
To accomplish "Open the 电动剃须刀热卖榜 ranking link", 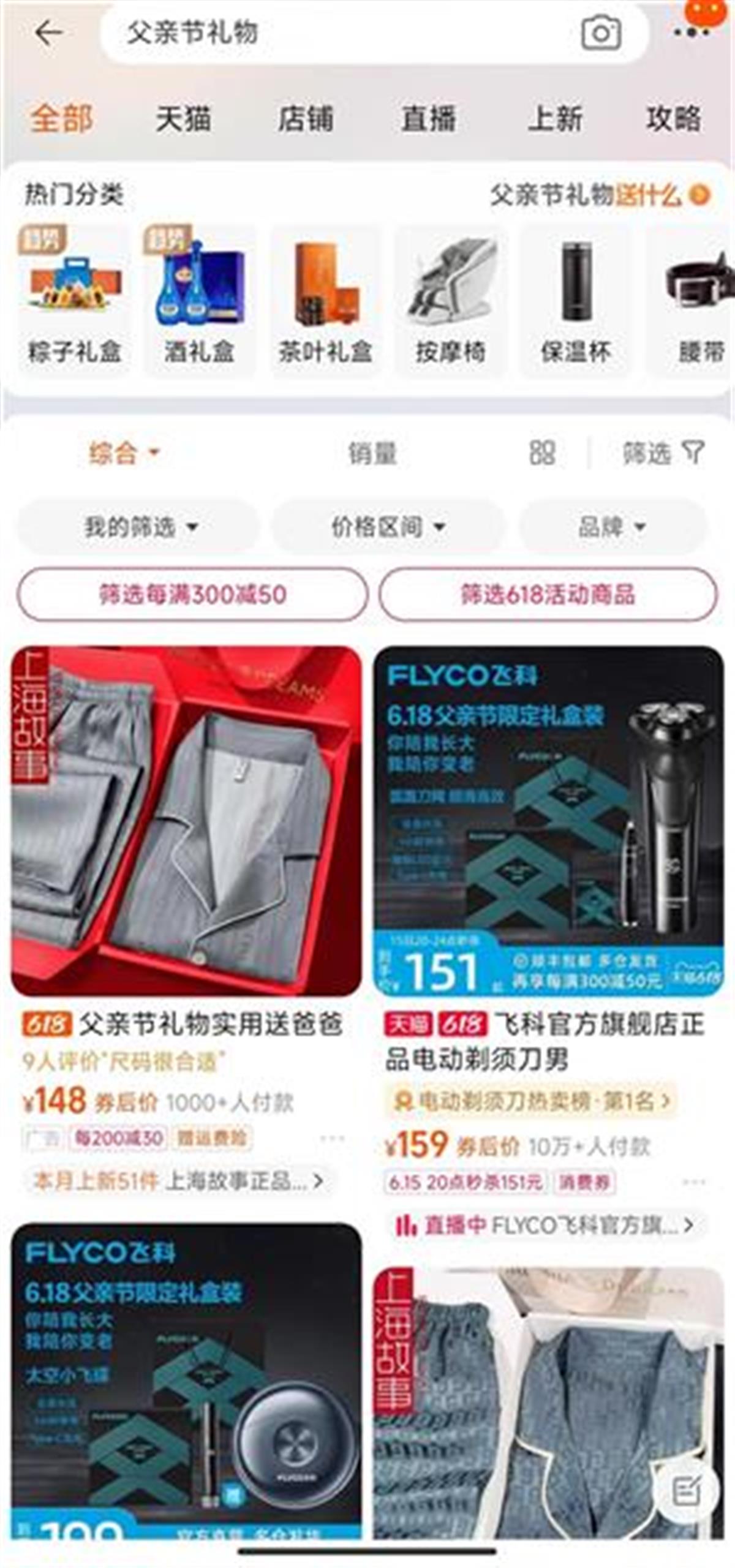I will point(530,1101).
